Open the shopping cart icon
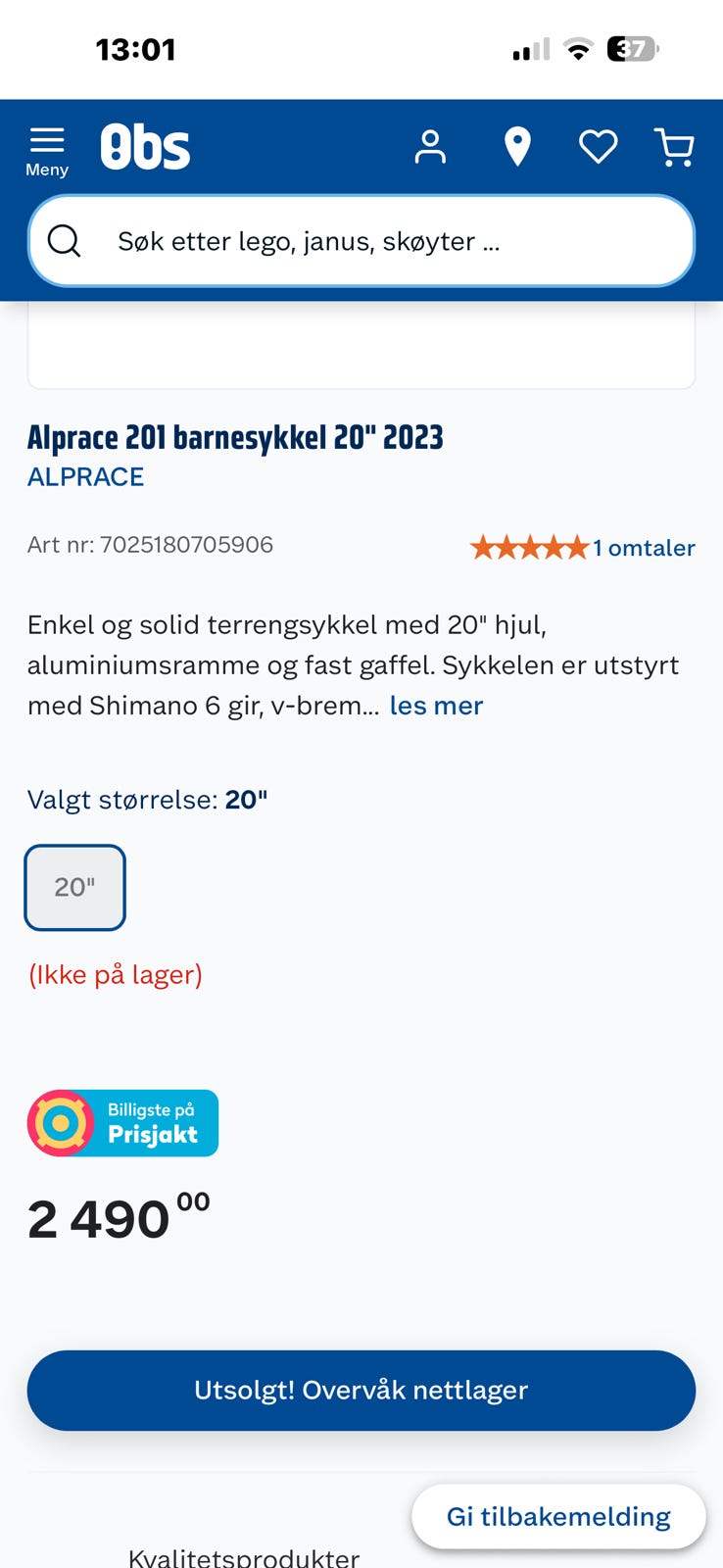Viewport: 723px width, 1568px height. 675,147
